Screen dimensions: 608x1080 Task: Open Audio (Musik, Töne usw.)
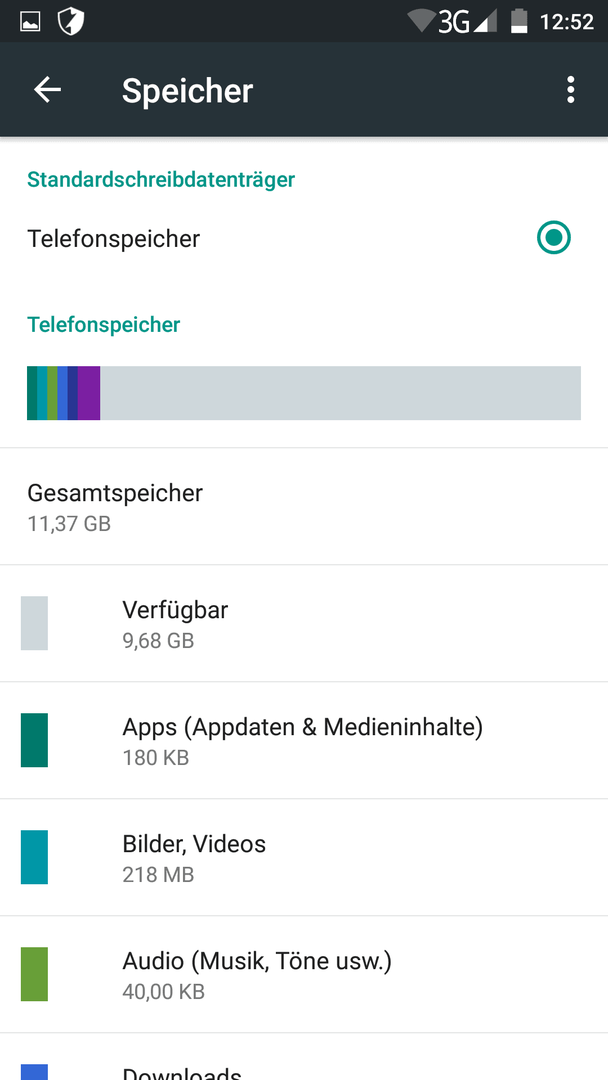[x=304, y=975]
